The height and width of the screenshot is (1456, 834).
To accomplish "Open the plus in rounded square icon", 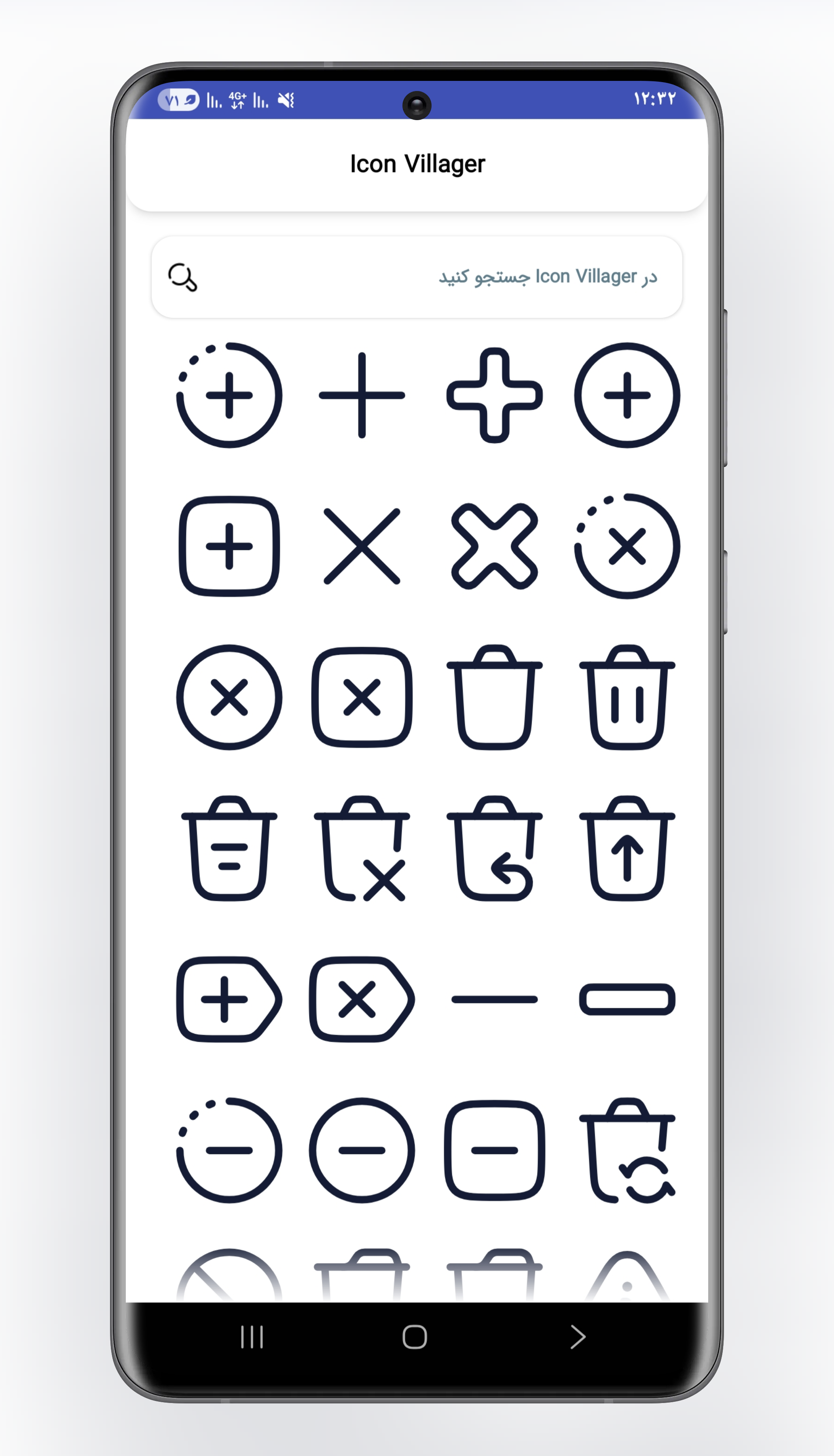I will pos(229,546).
